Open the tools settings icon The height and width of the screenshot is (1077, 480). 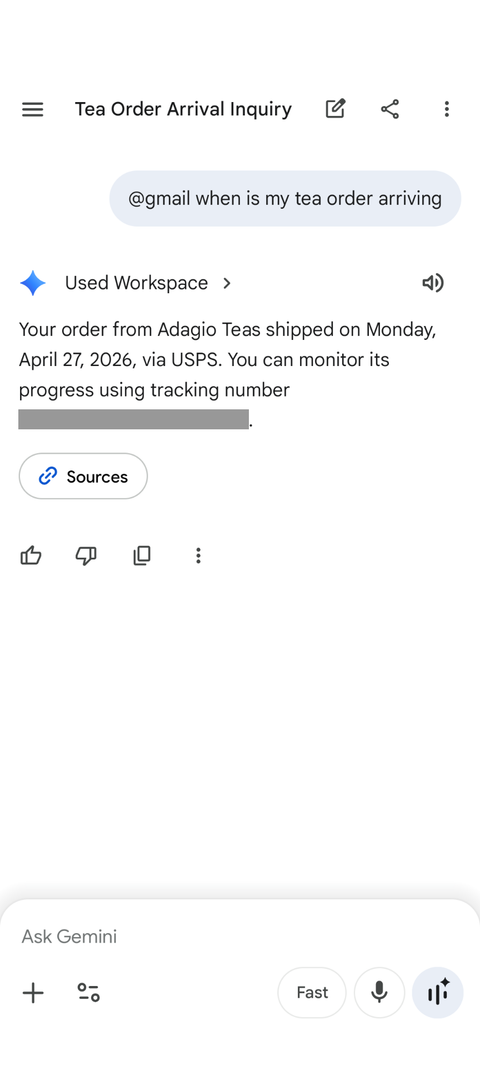coord(89,993)
